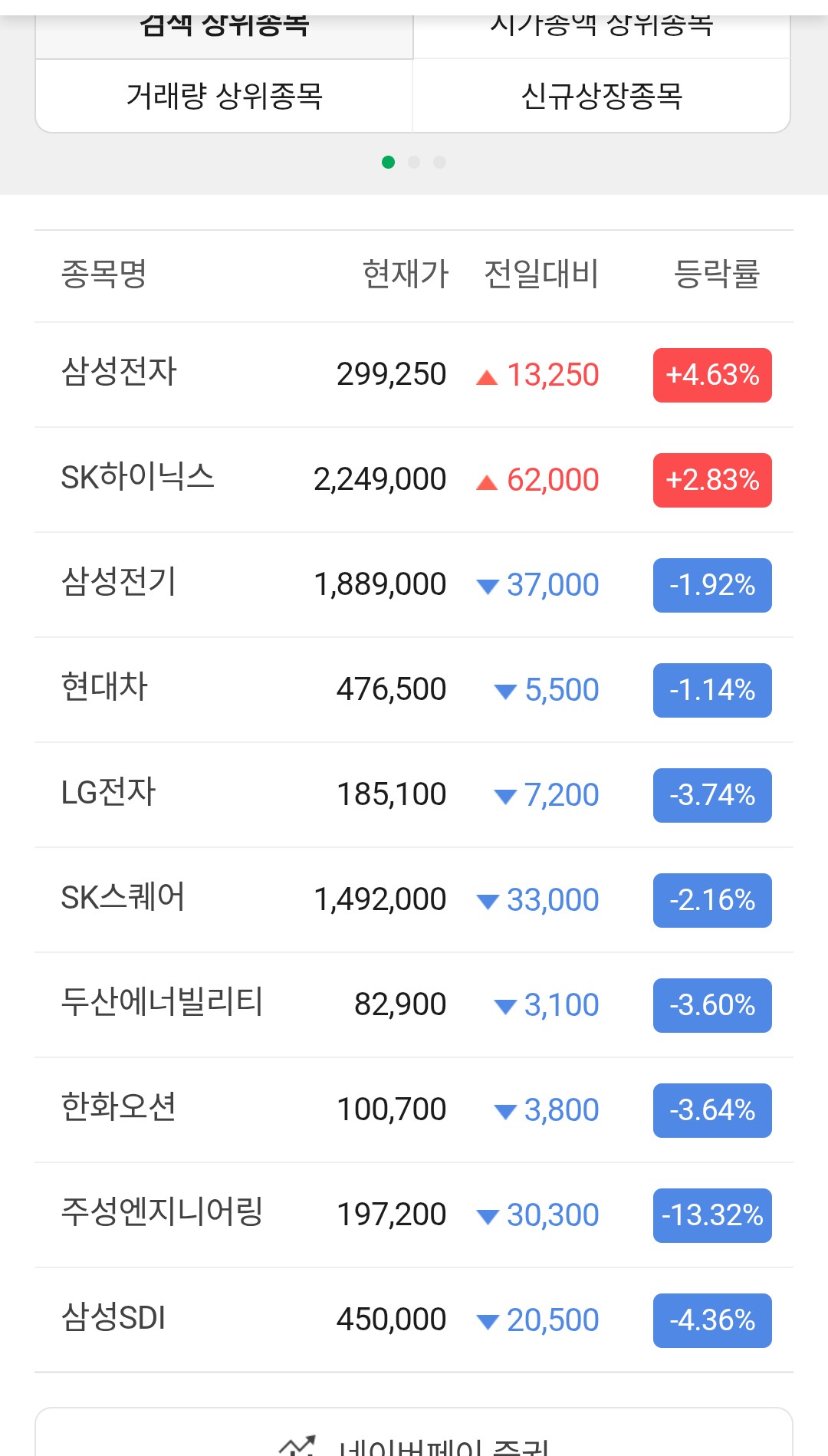View details for 한화오션
This screenshot has width=828, height=1456.
[x=414, y=1110]
